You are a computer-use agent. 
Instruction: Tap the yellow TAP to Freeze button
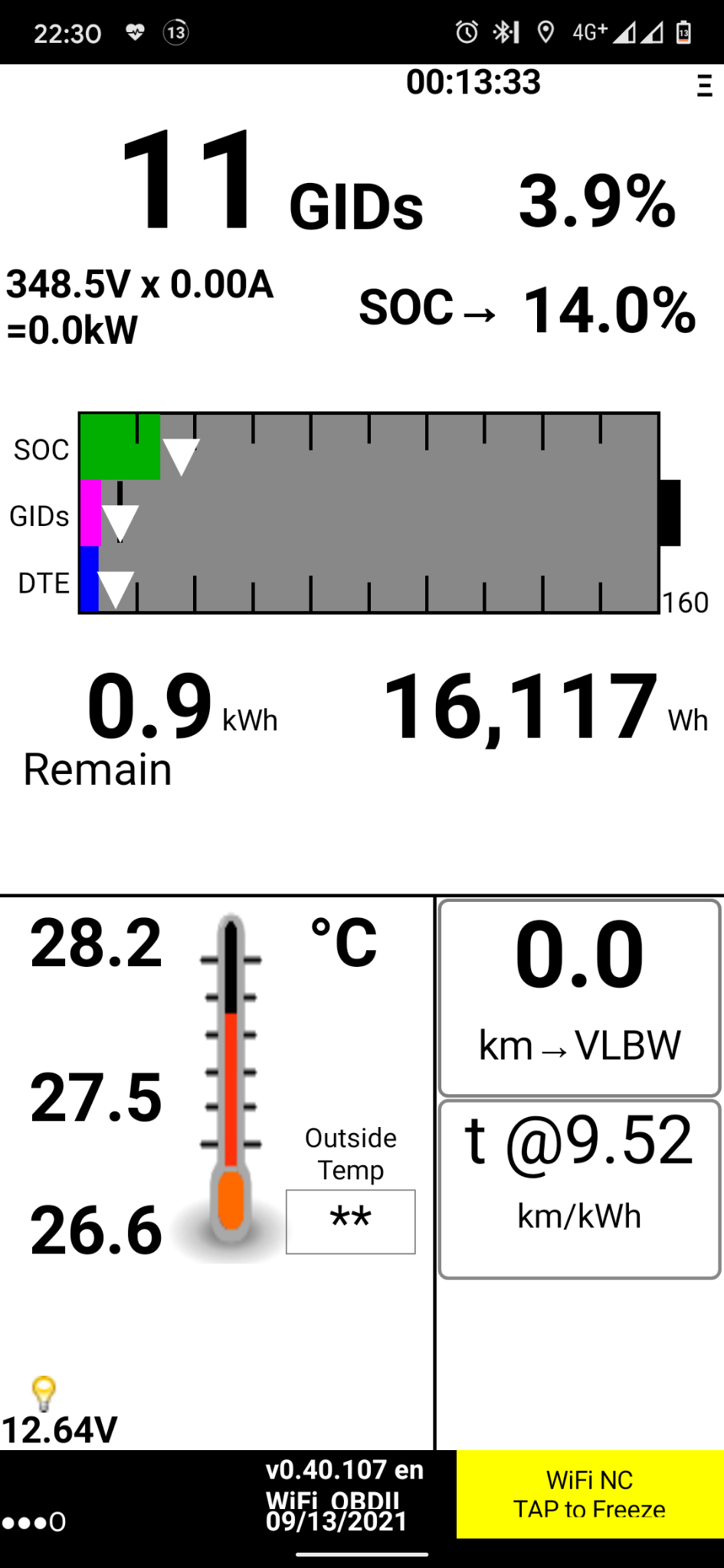coord(589,1494)
